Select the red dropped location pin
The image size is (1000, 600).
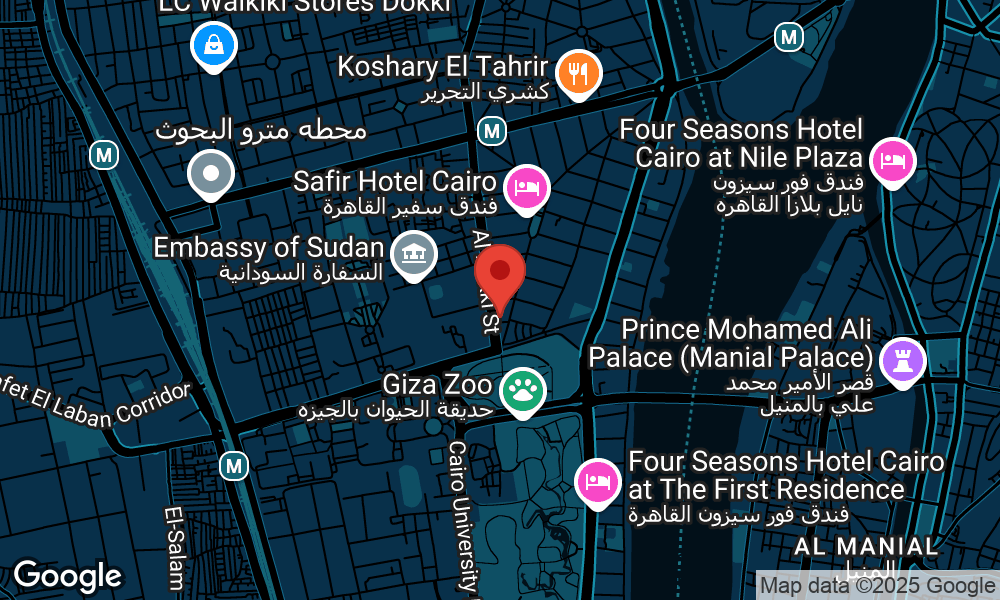pyautogui.click(x=499, y=273)
